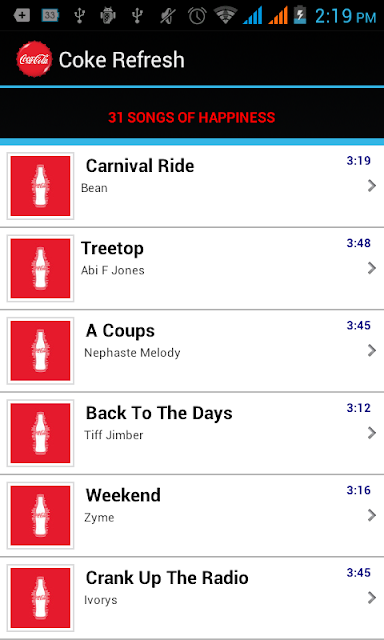Choose the Weekend track by Zyme
The image size is (384, 640).
[192, 516]
